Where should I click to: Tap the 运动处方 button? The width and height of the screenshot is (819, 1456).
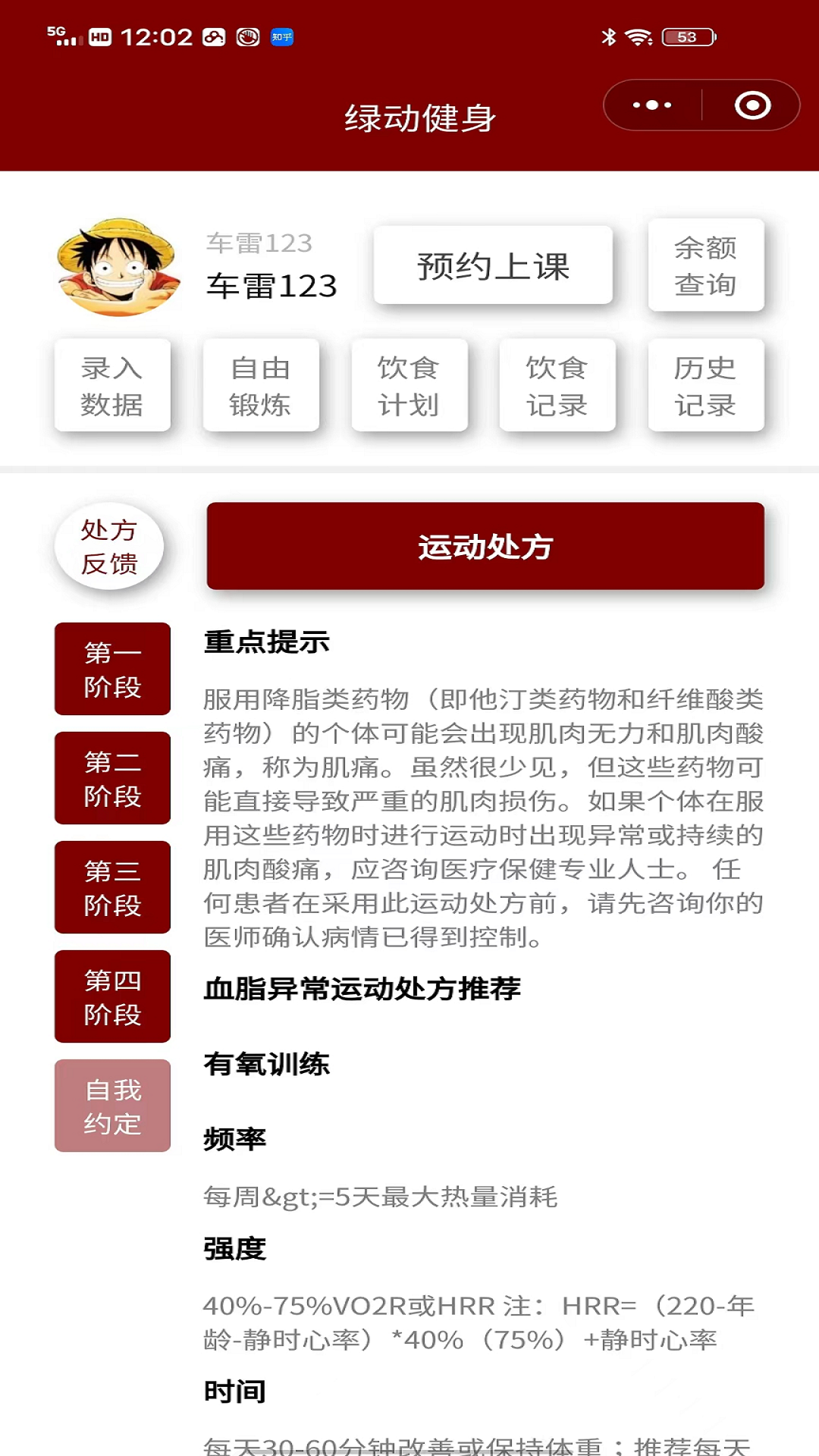[485, 546]
